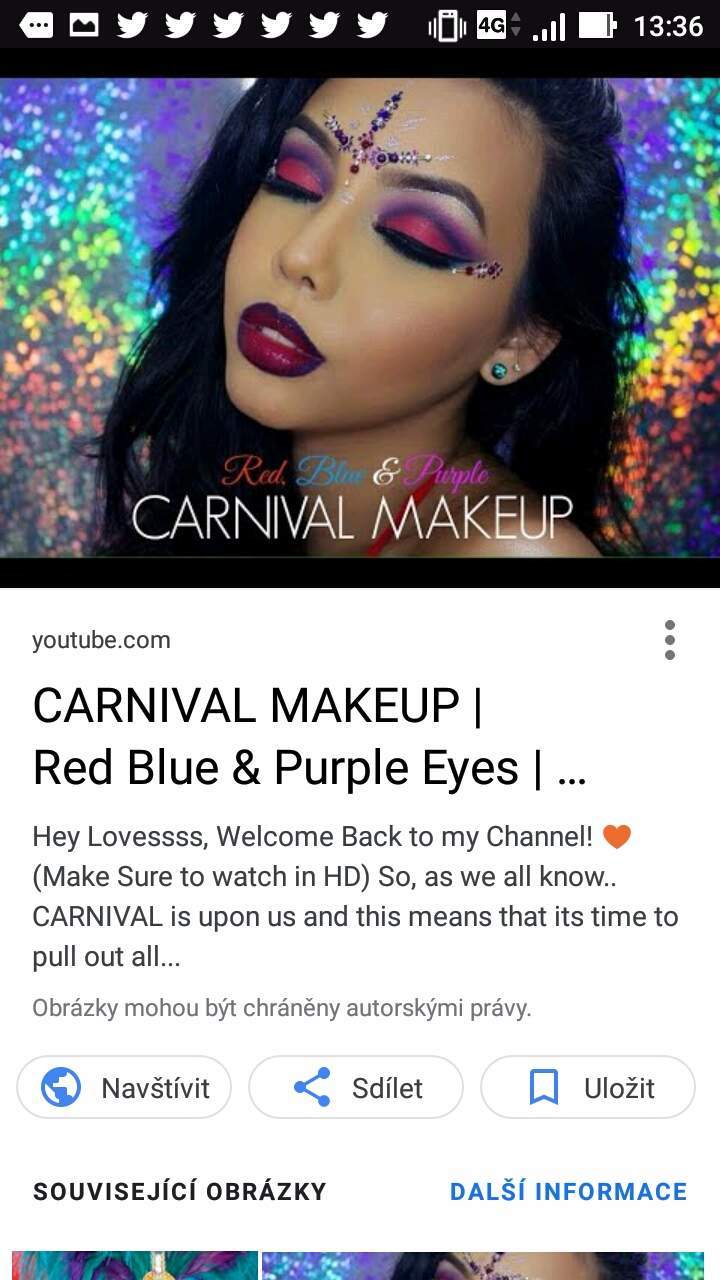Open the Další informace link

tap(568, 1191)
